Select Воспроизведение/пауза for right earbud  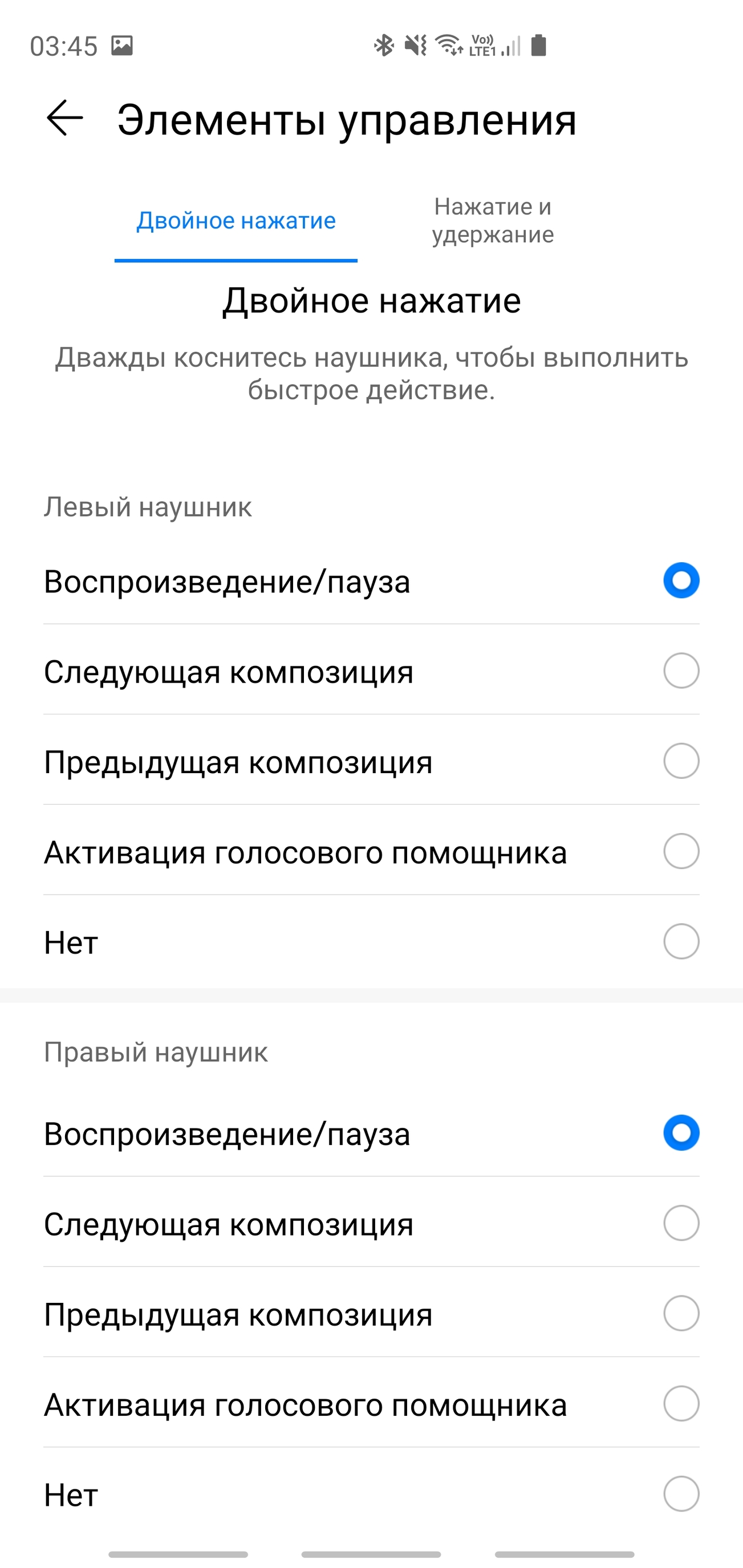point(680,1134)
